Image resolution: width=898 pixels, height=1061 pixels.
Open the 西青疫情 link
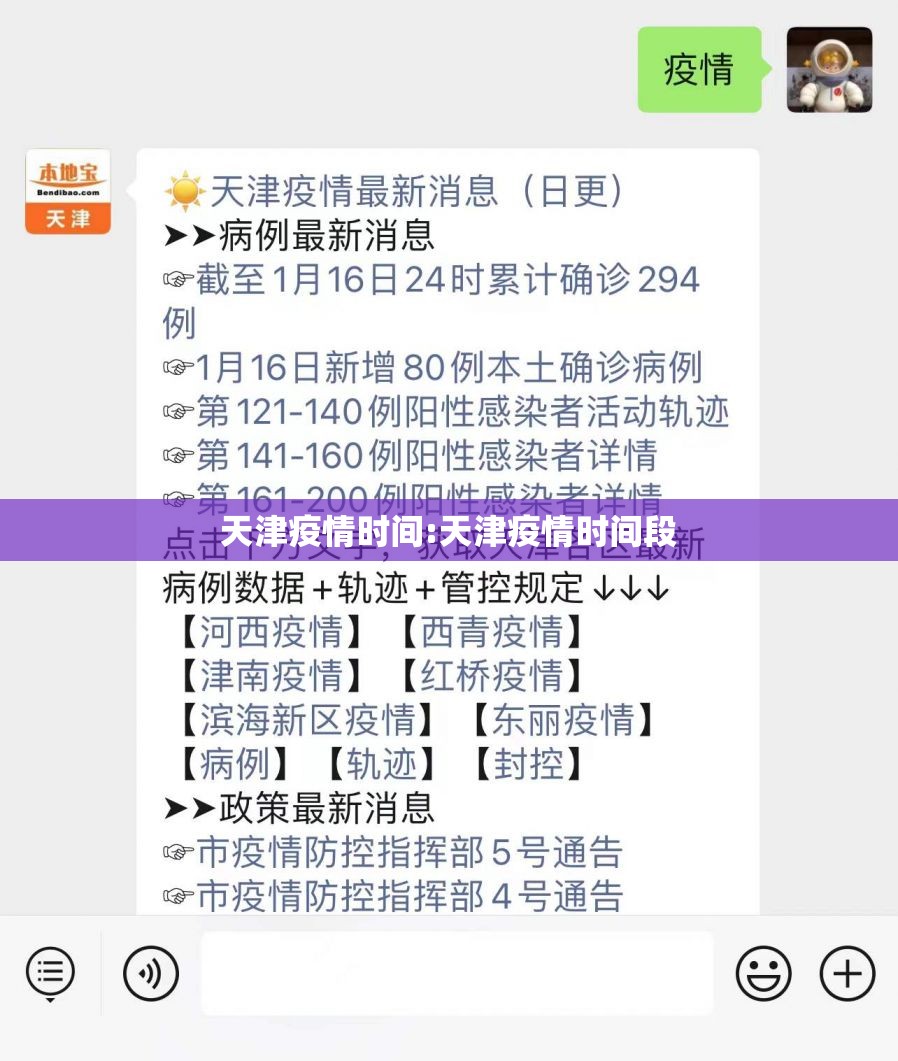pos(491,631)
